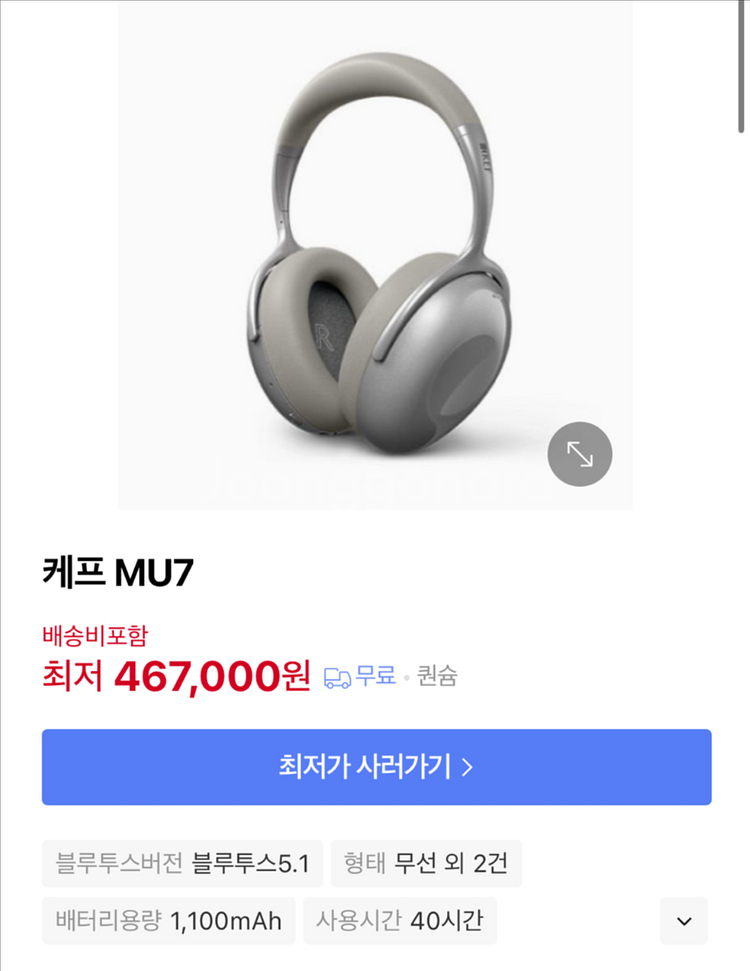Select the 사용시간 40시간 chip

pos(400,921)
